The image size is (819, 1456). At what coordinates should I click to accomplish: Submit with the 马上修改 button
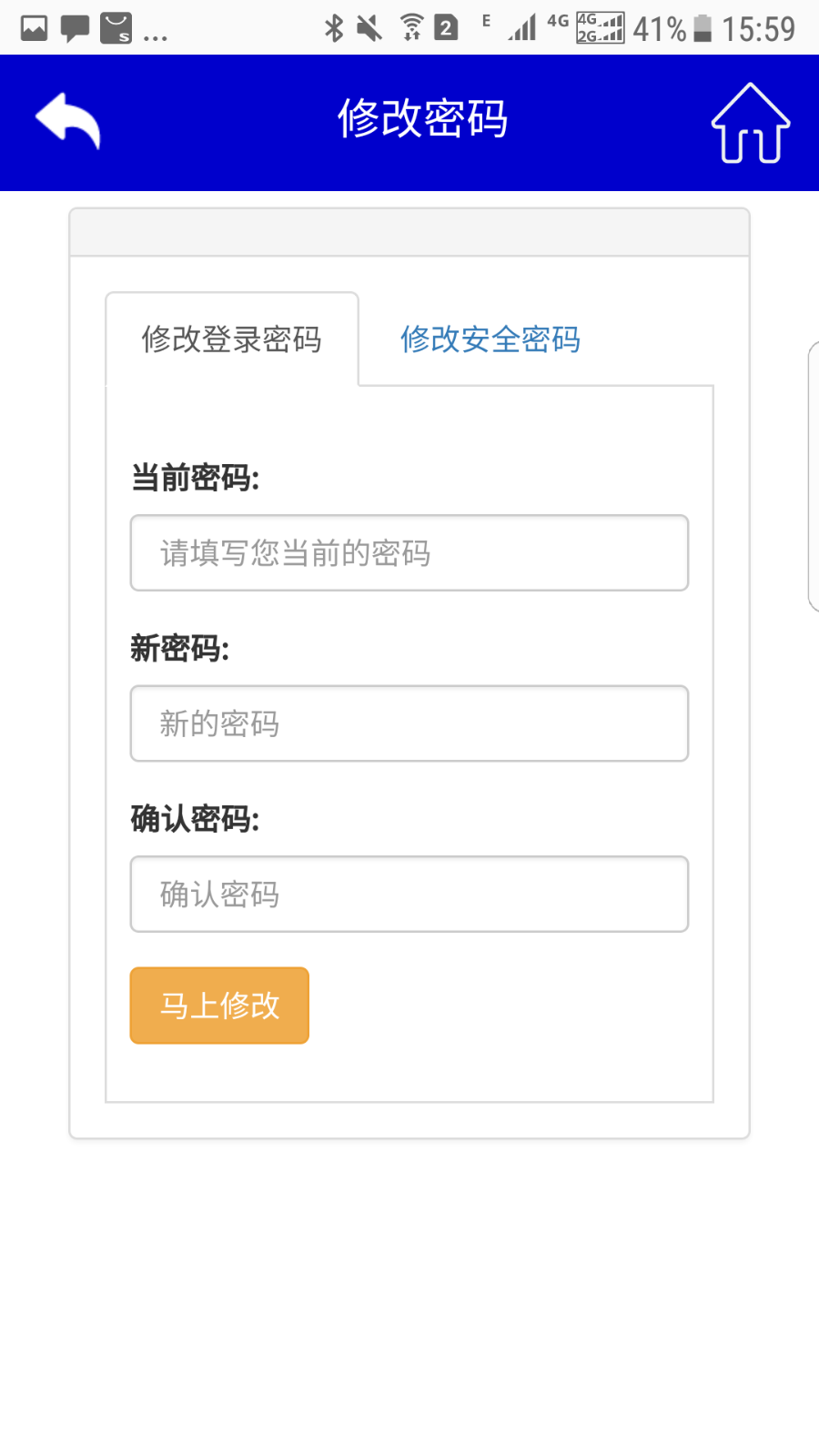click(x=219, y=1006)
